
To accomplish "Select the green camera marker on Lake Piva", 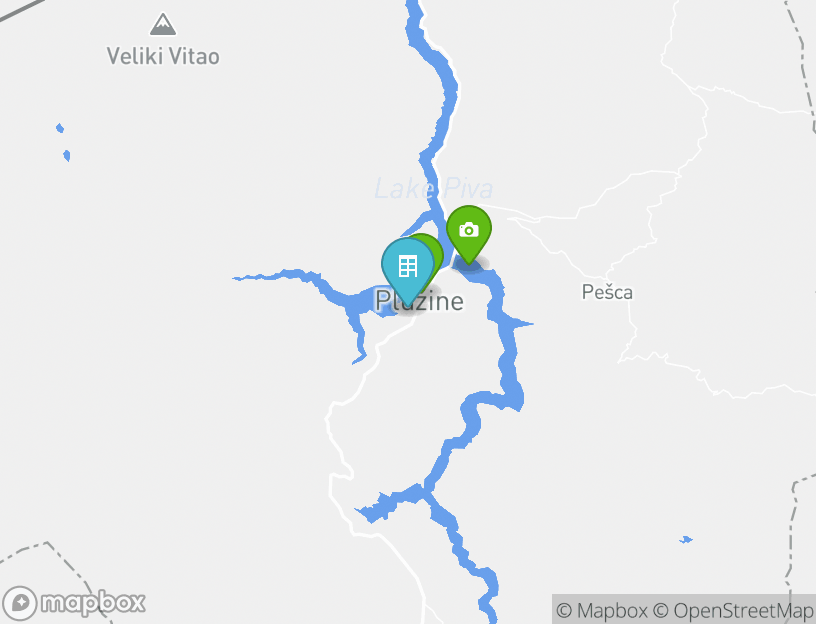I will point(468,230).
